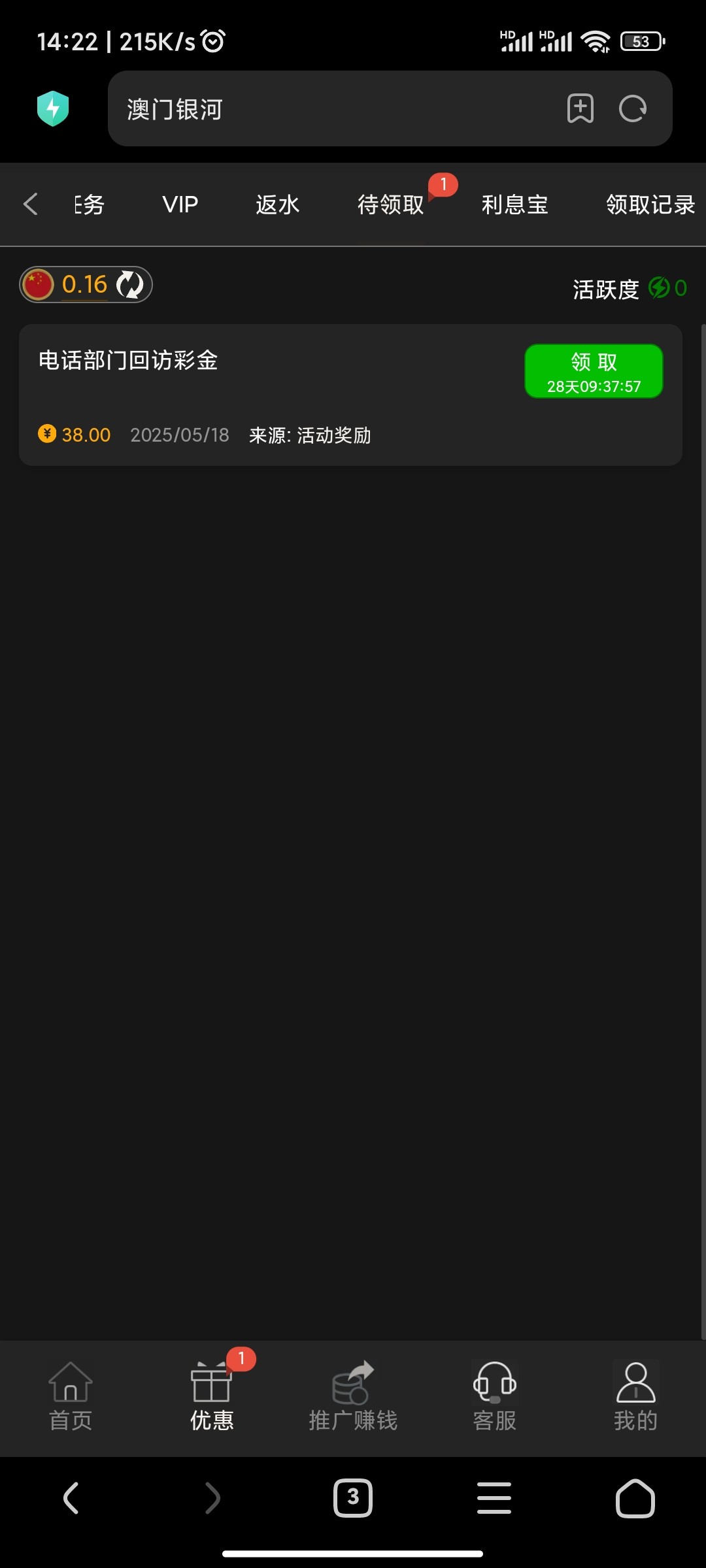Open the browser security shield icon
706x1568 pixels.
coord(53,108)
